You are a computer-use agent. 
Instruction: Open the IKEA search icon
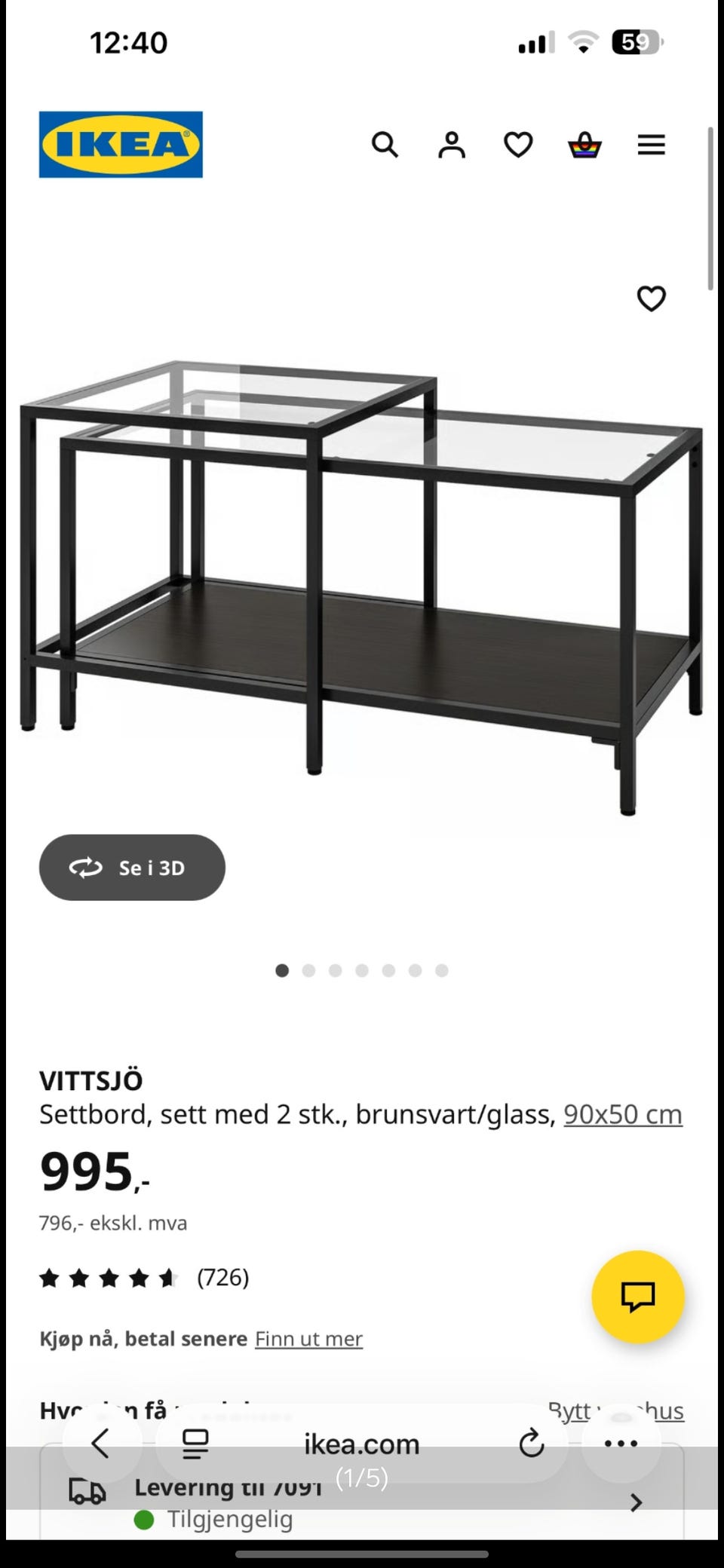pos(385,145)
